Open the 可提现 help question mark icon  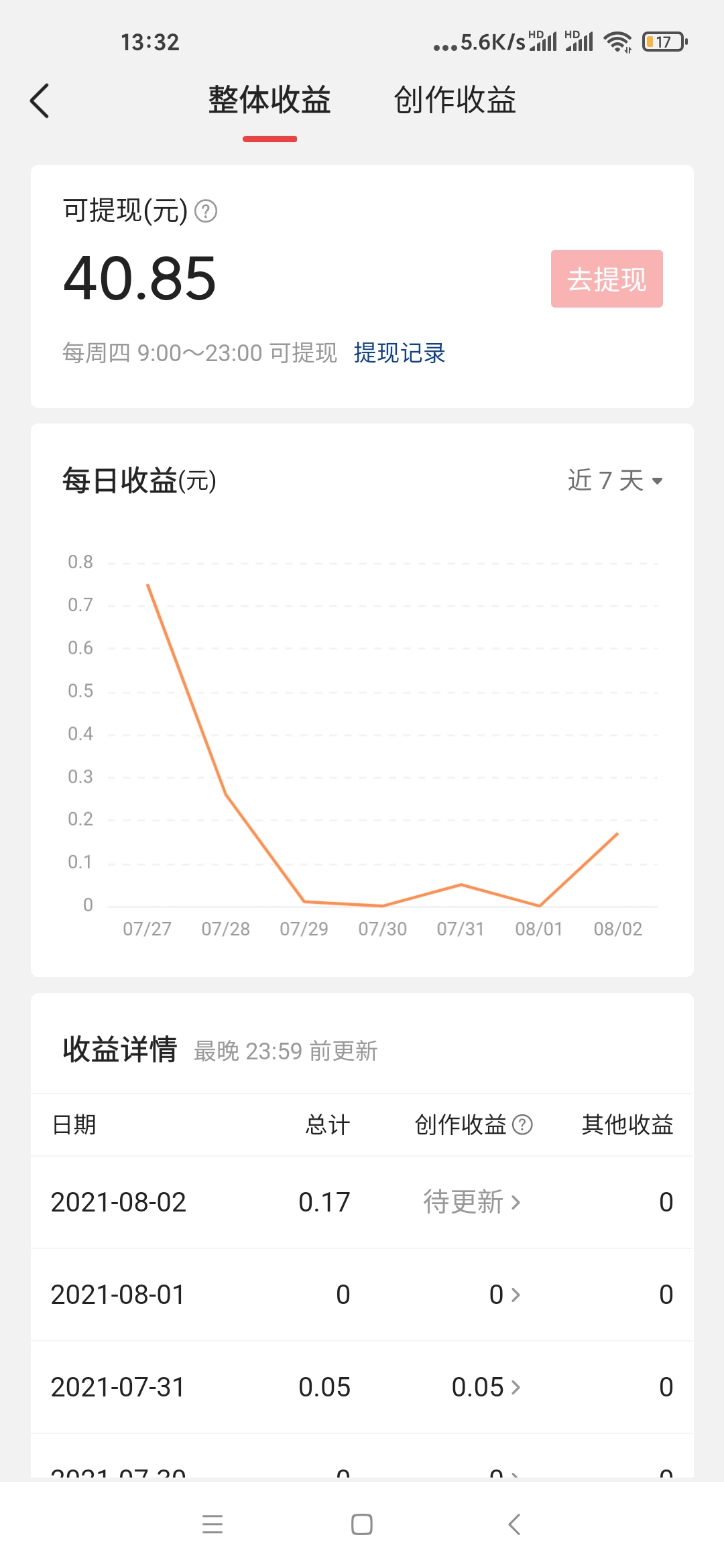click(205, 212)
